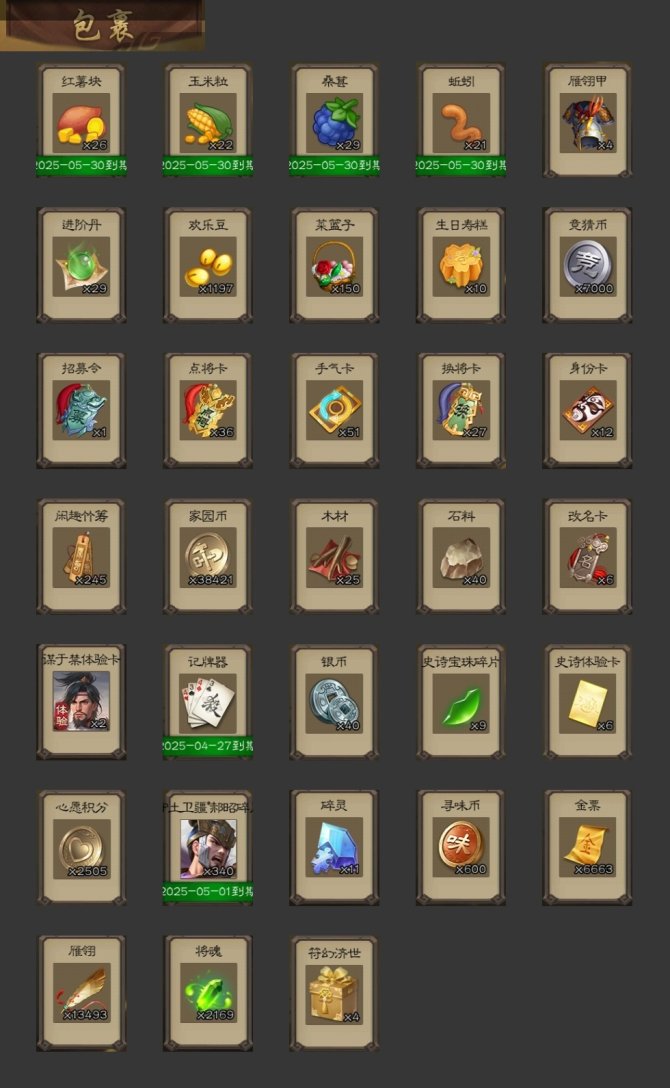Select the 家园币 item
Viewport: 670px width, 1088px height.
pos(208,557)
